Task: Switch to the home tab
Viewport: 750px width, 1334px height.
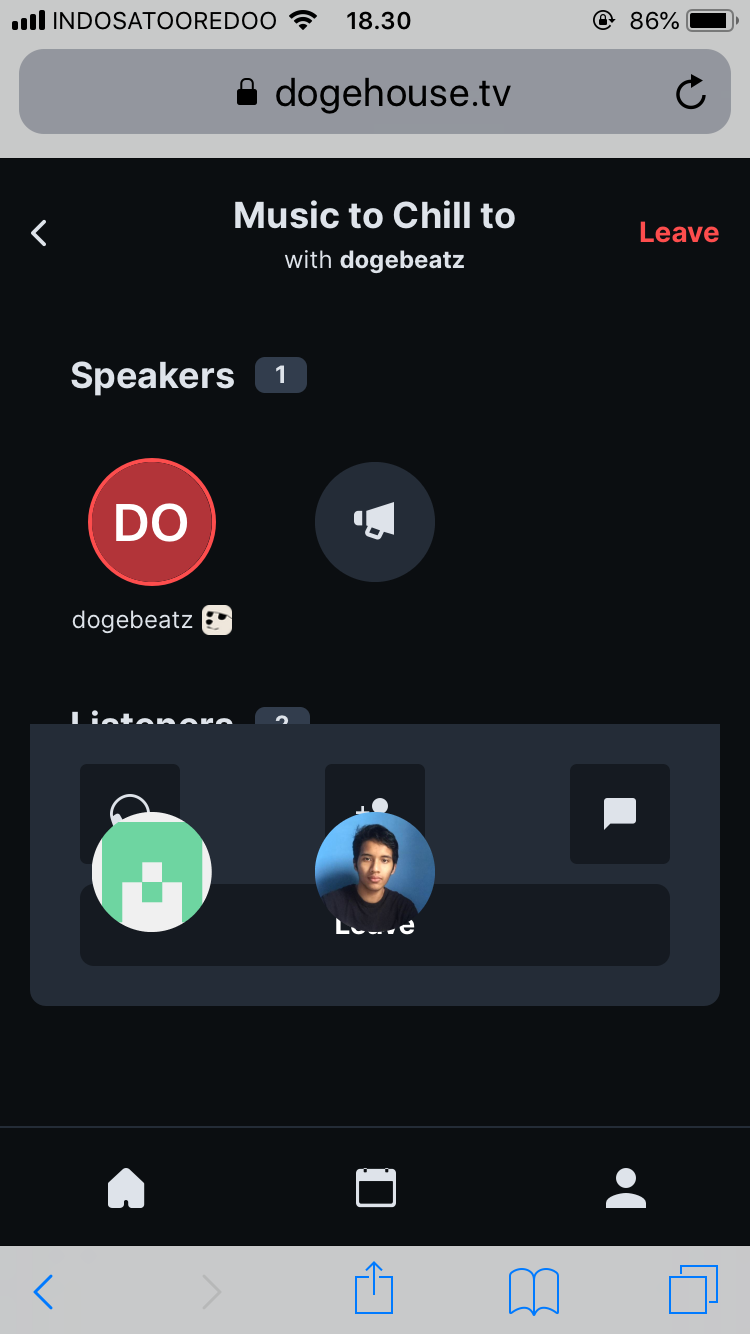Action: tap(126, 1188)
